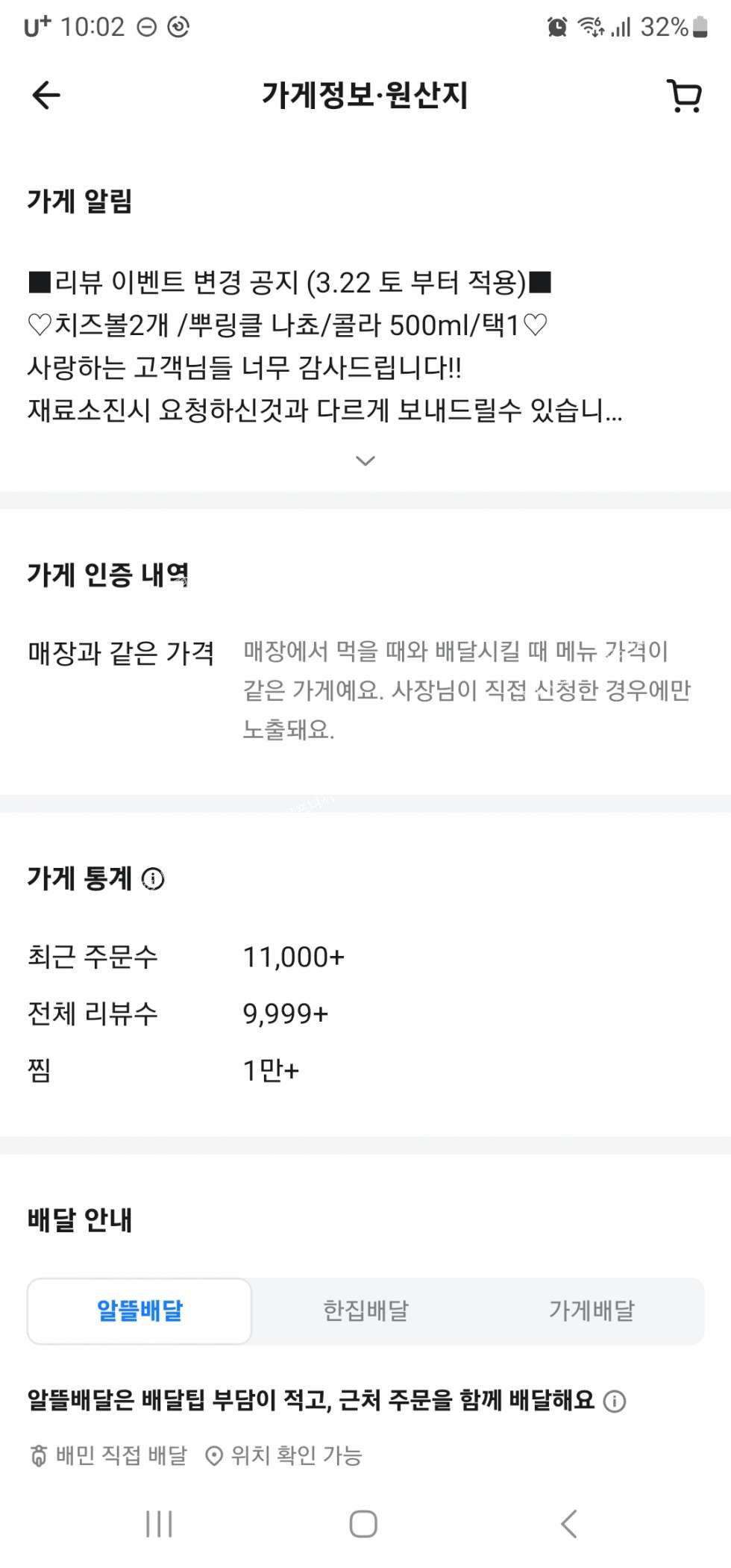Expand the 가게 알림 notice text

click(365, 460)
